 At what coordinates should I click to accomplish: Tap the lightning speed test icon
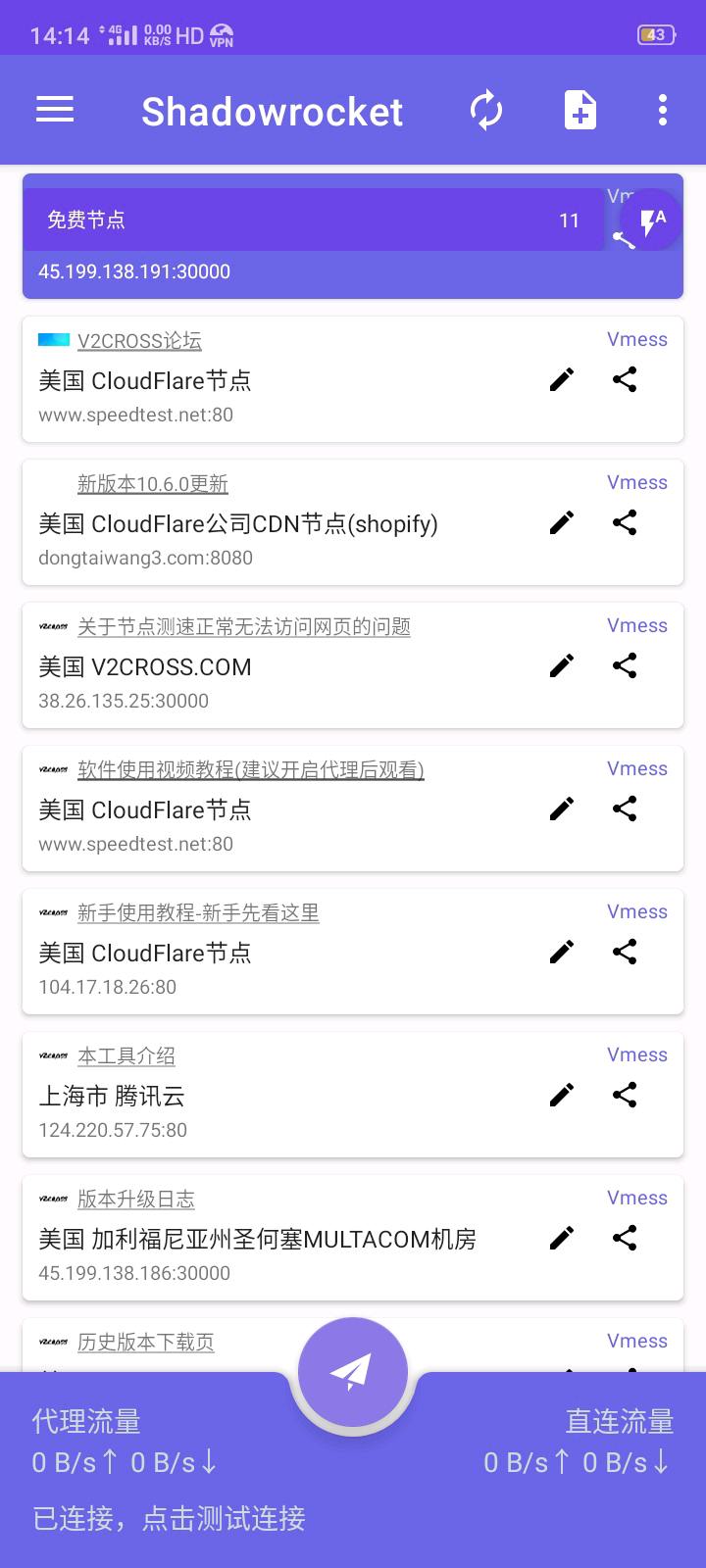651,220
